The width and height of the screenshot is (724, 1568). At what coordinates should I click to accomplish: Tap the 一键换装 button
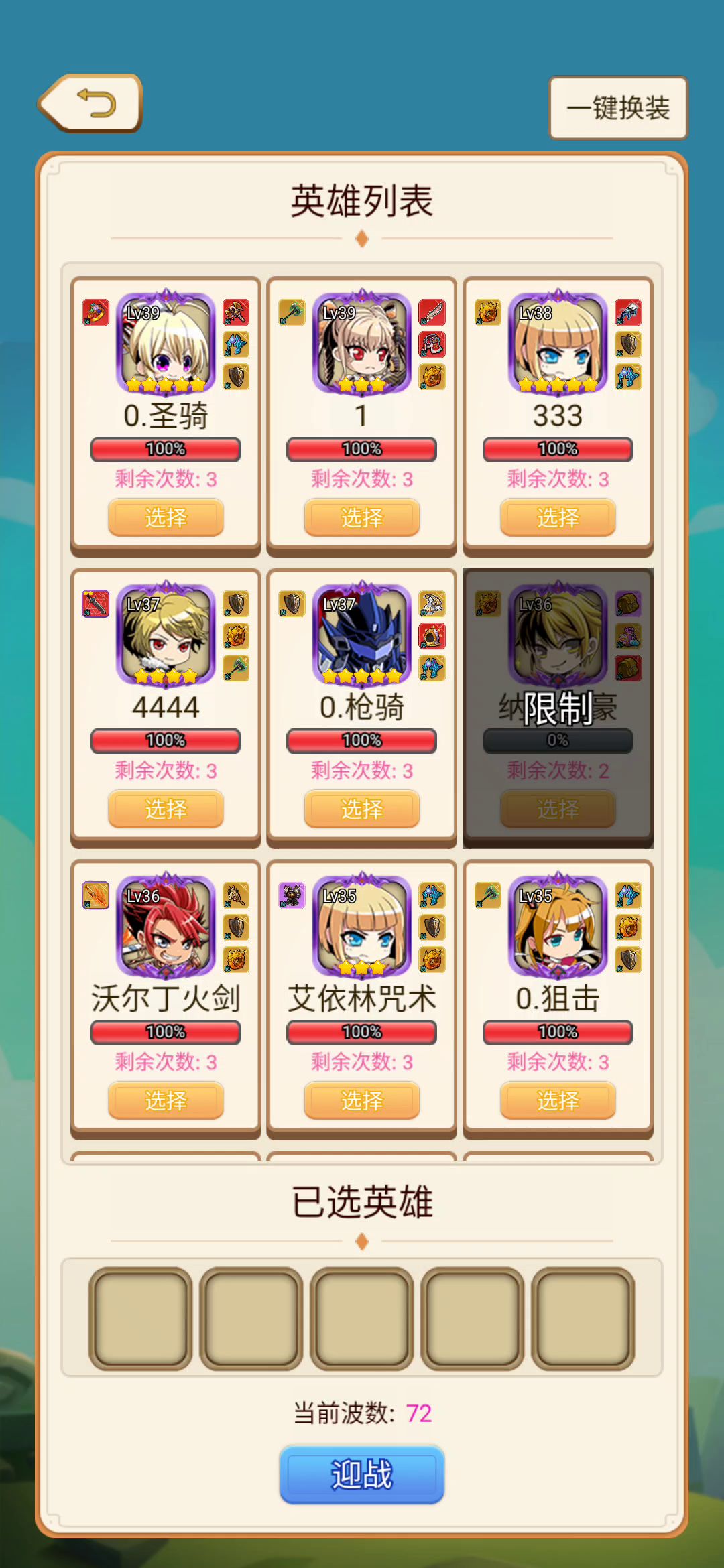coord(618,108)
